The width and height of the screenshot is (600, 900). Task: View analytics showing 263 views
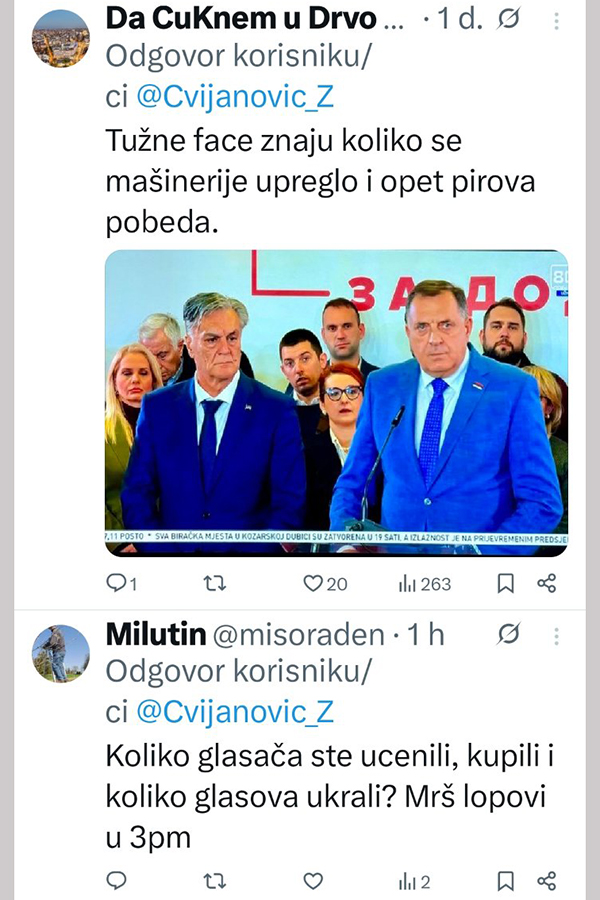[425, 583]
